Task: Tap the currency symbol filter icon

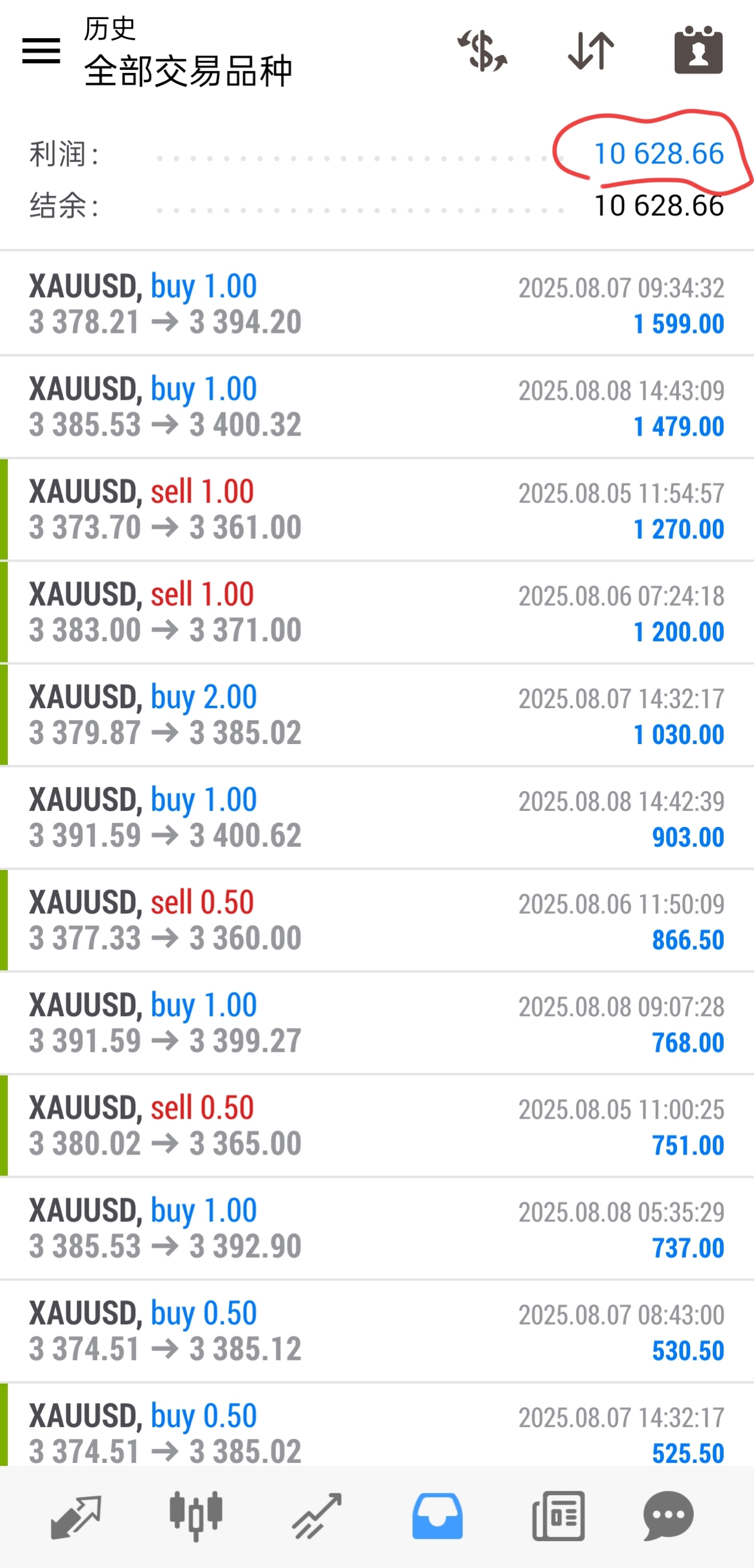Action: coord(483,51)
